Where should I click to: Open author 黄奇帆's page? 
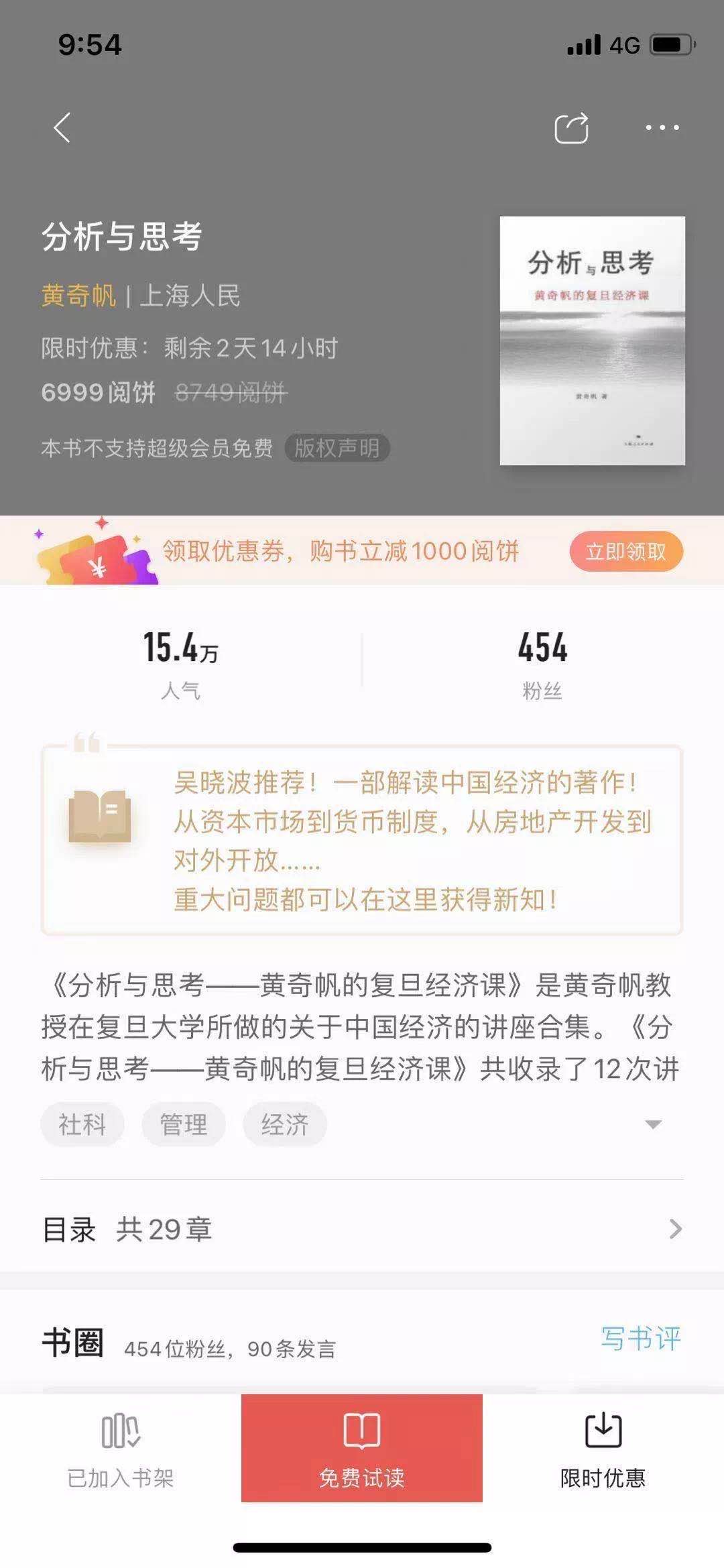point(78,296)
